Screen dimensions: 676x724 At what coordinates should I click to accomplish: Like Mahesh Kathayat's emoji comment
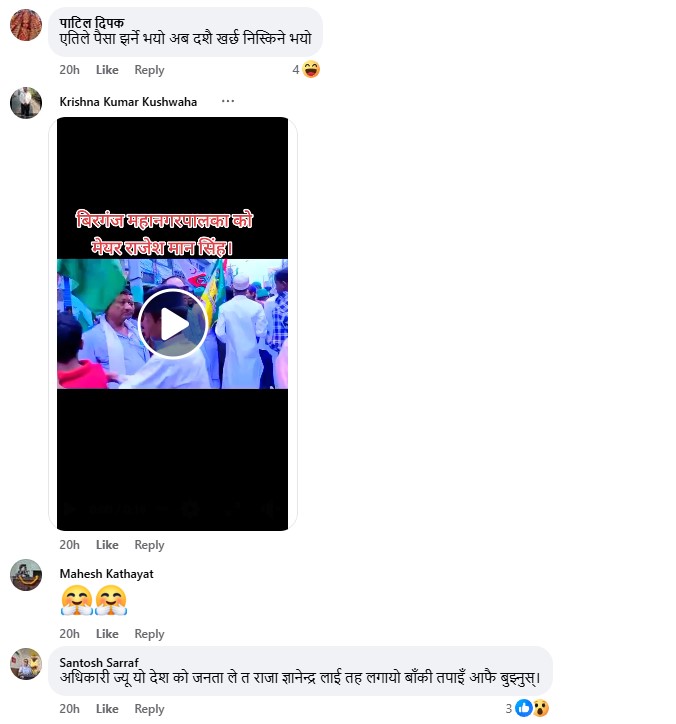coord(107,634)
